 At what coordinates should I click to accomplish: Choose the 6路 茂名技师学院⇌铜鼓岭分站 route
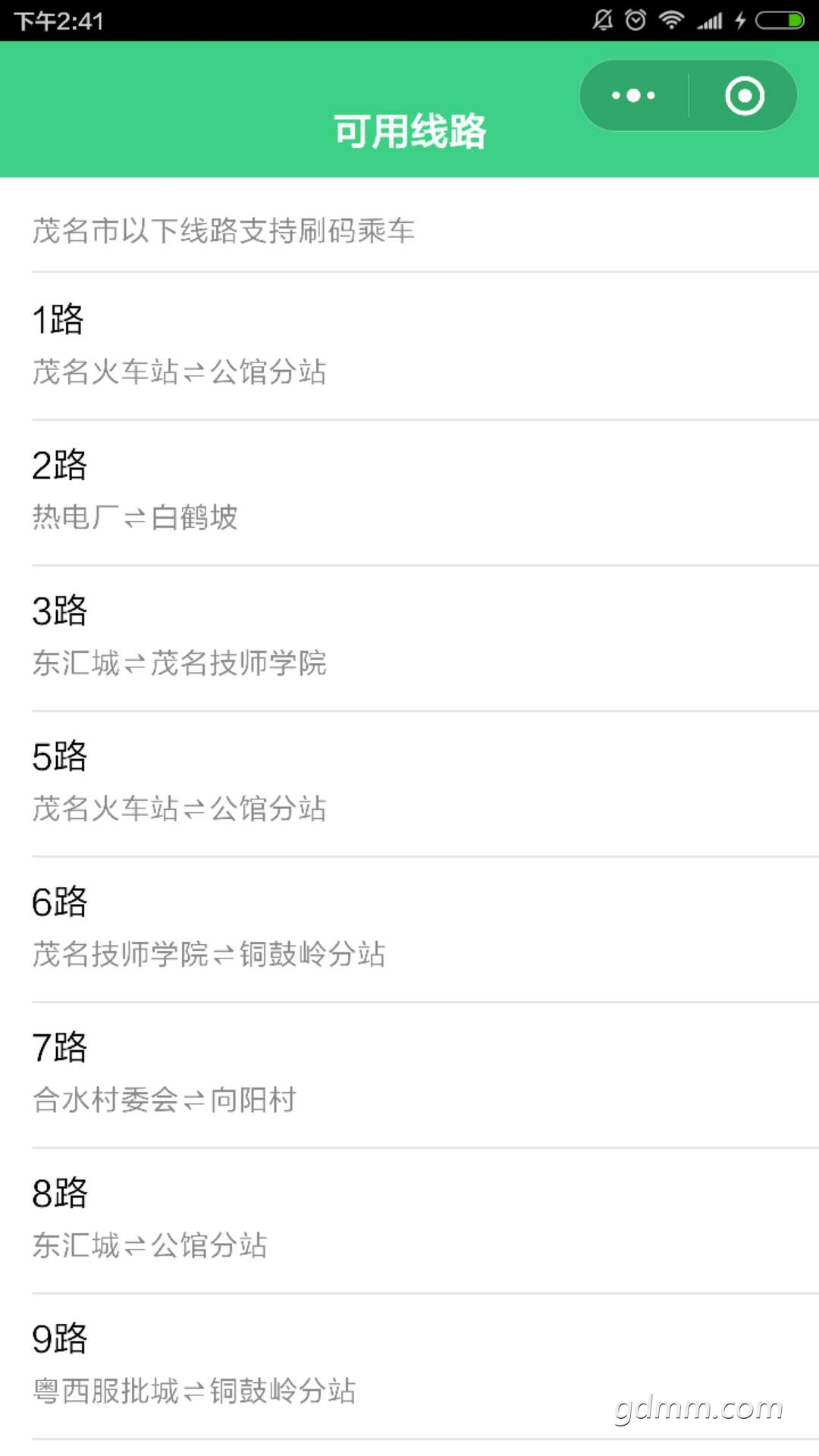409,928
